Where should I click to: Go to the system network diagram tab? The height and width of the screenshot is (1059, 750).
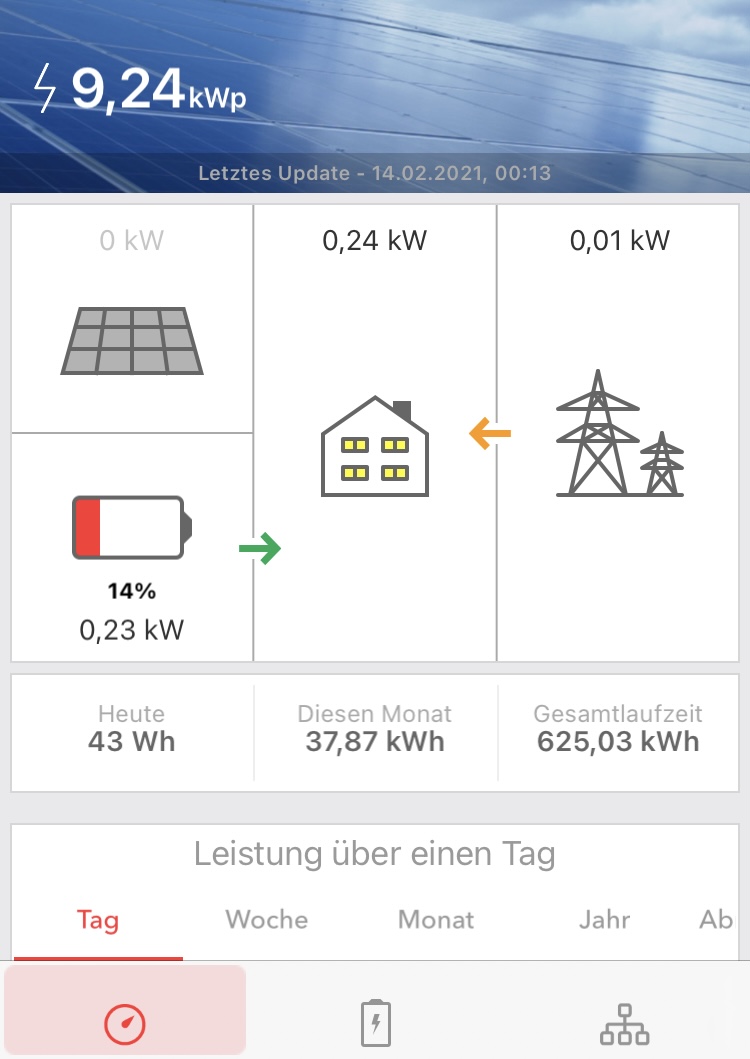[x=624, y=1023]
